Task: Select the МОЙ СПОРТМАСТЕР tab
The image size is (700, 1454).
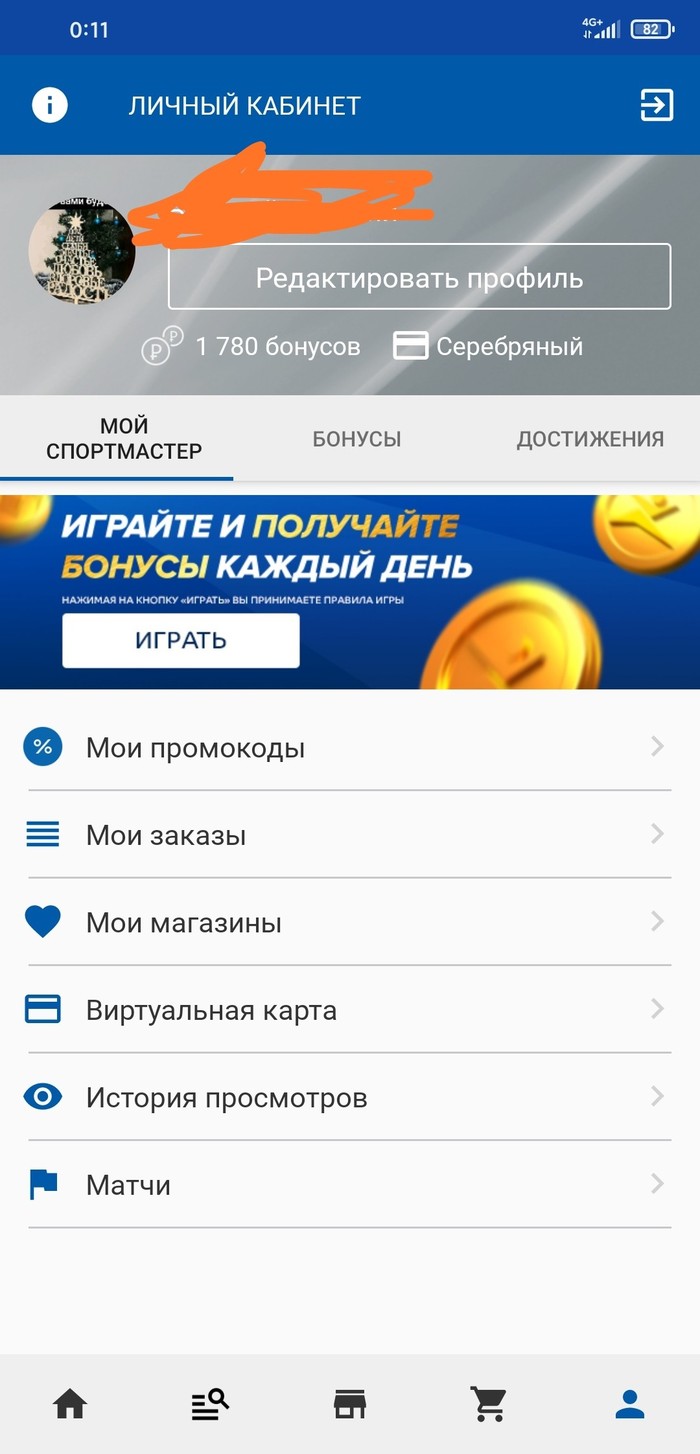Action: click(124, 439)
